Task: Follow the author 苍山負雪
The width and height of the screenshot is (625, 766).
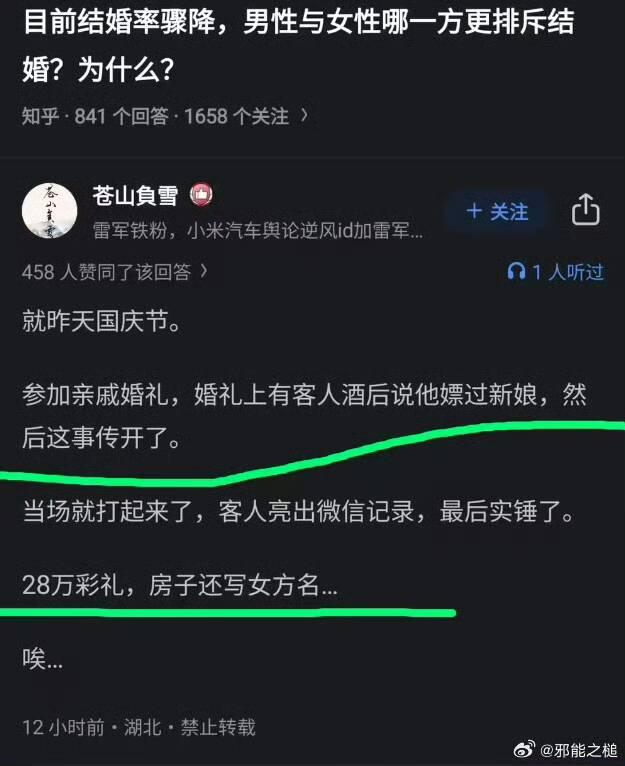Action: point(497,211)
